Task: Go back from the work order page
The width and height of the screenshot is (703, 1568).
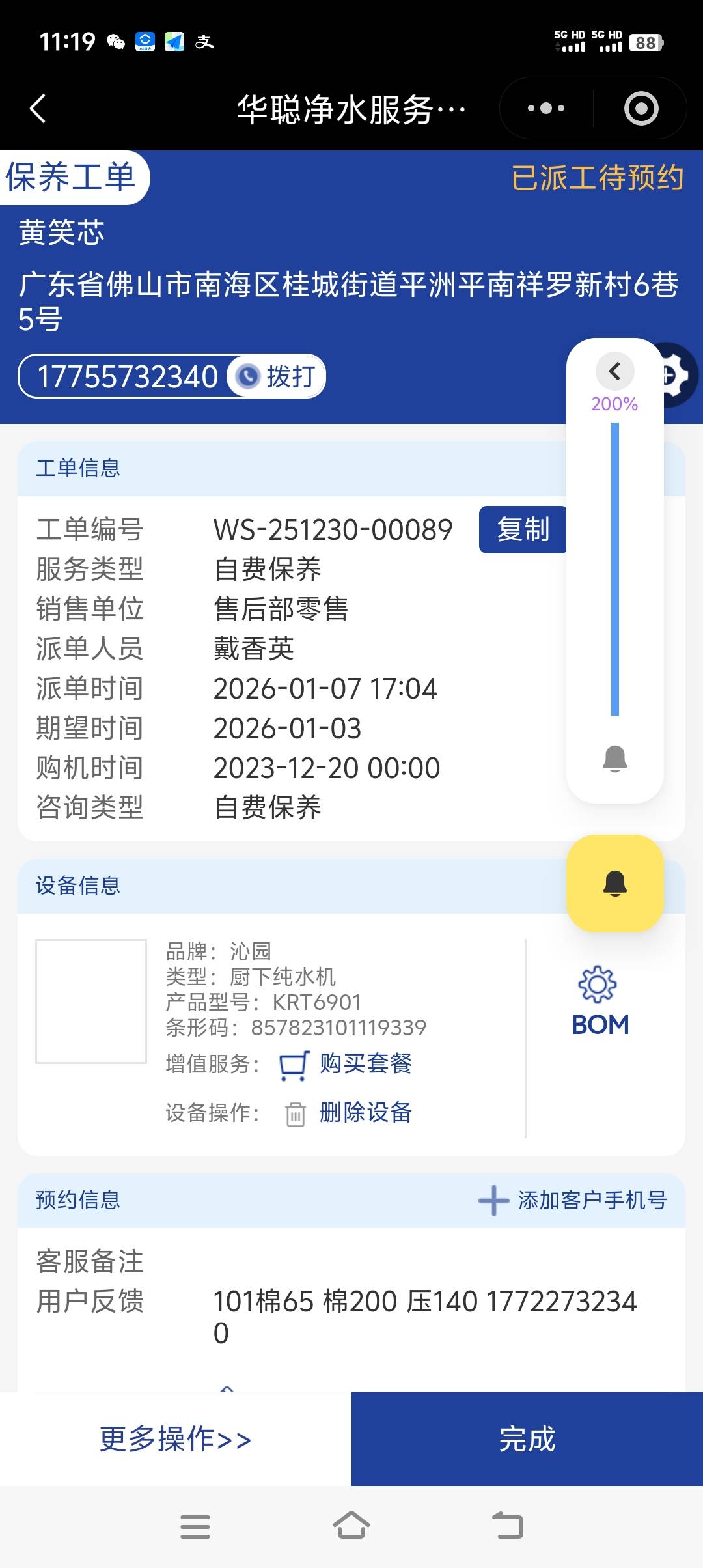Action: click(38, 108)
